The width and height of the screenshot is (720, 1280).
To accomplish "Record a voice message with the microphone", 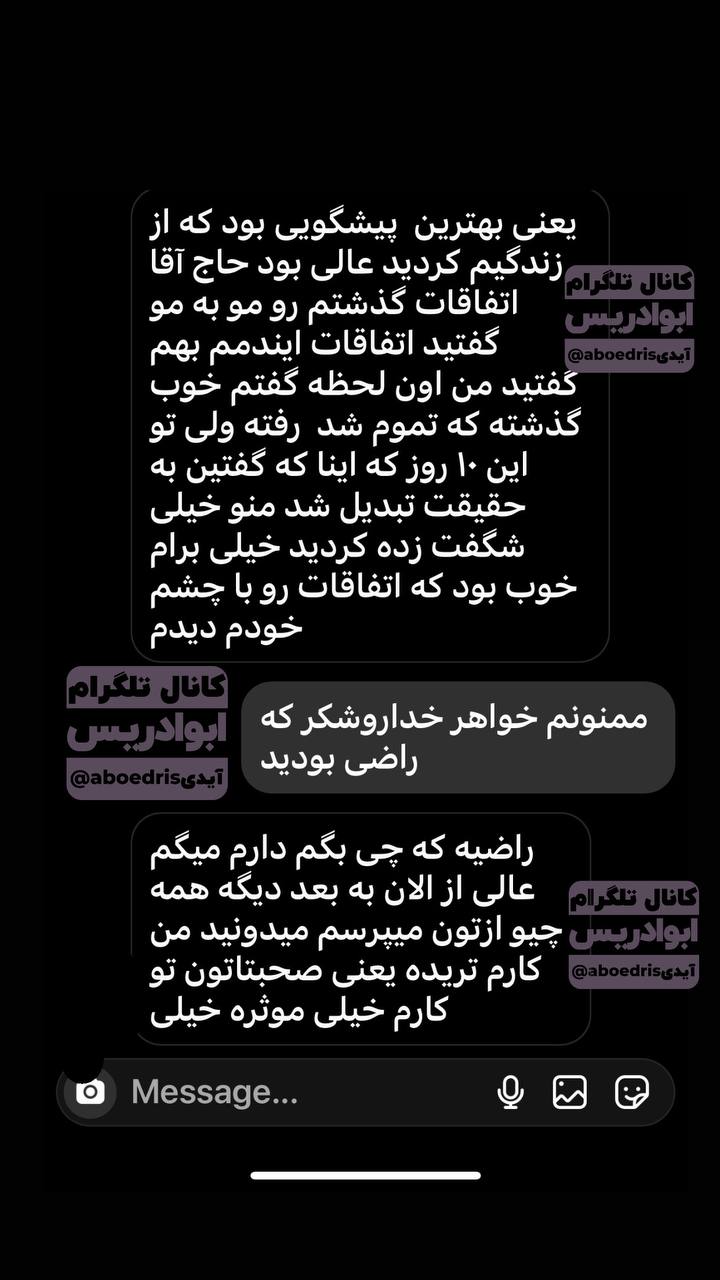I will pos(510,1092).
